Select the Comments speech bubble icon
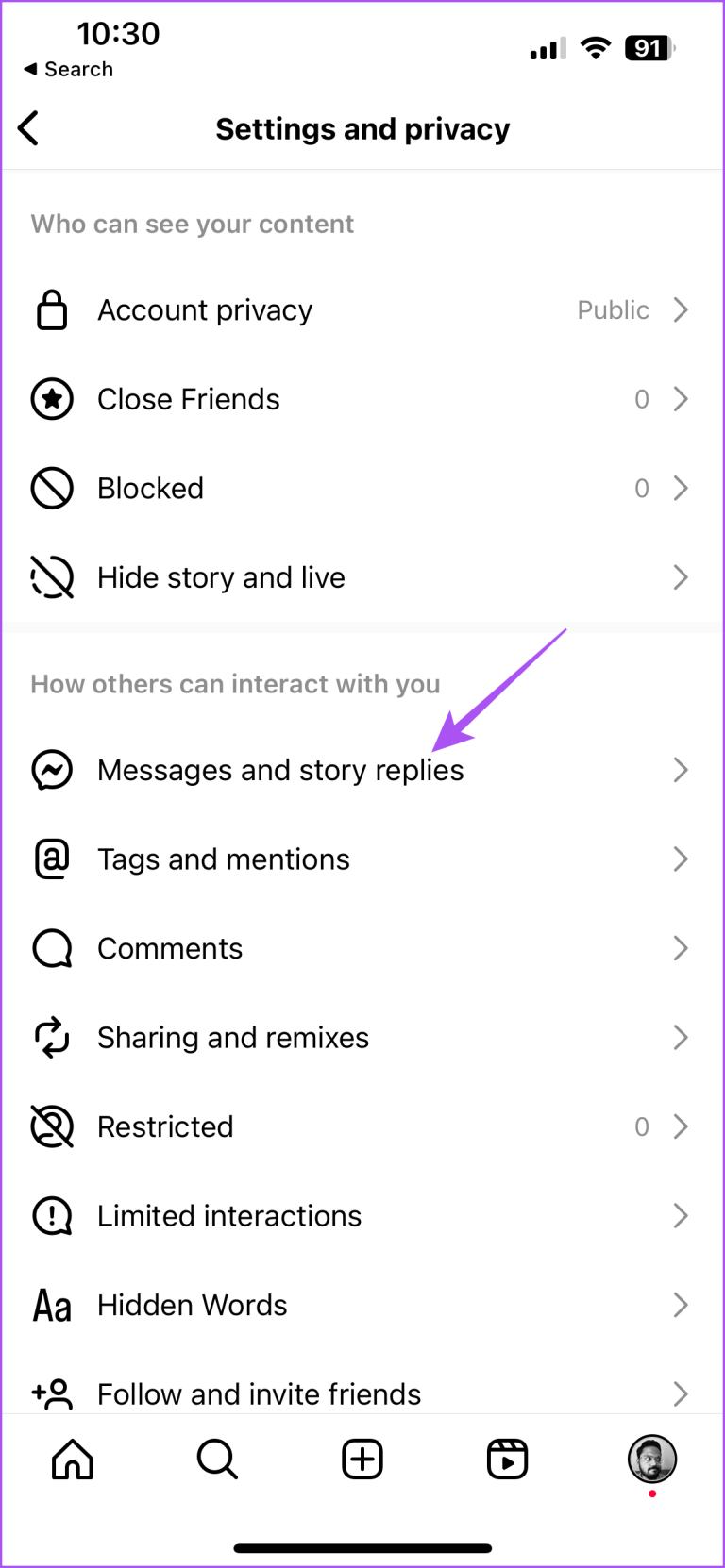Image resolution: width=725 pixels, height=1568 pixels. (x=52, y=948)
